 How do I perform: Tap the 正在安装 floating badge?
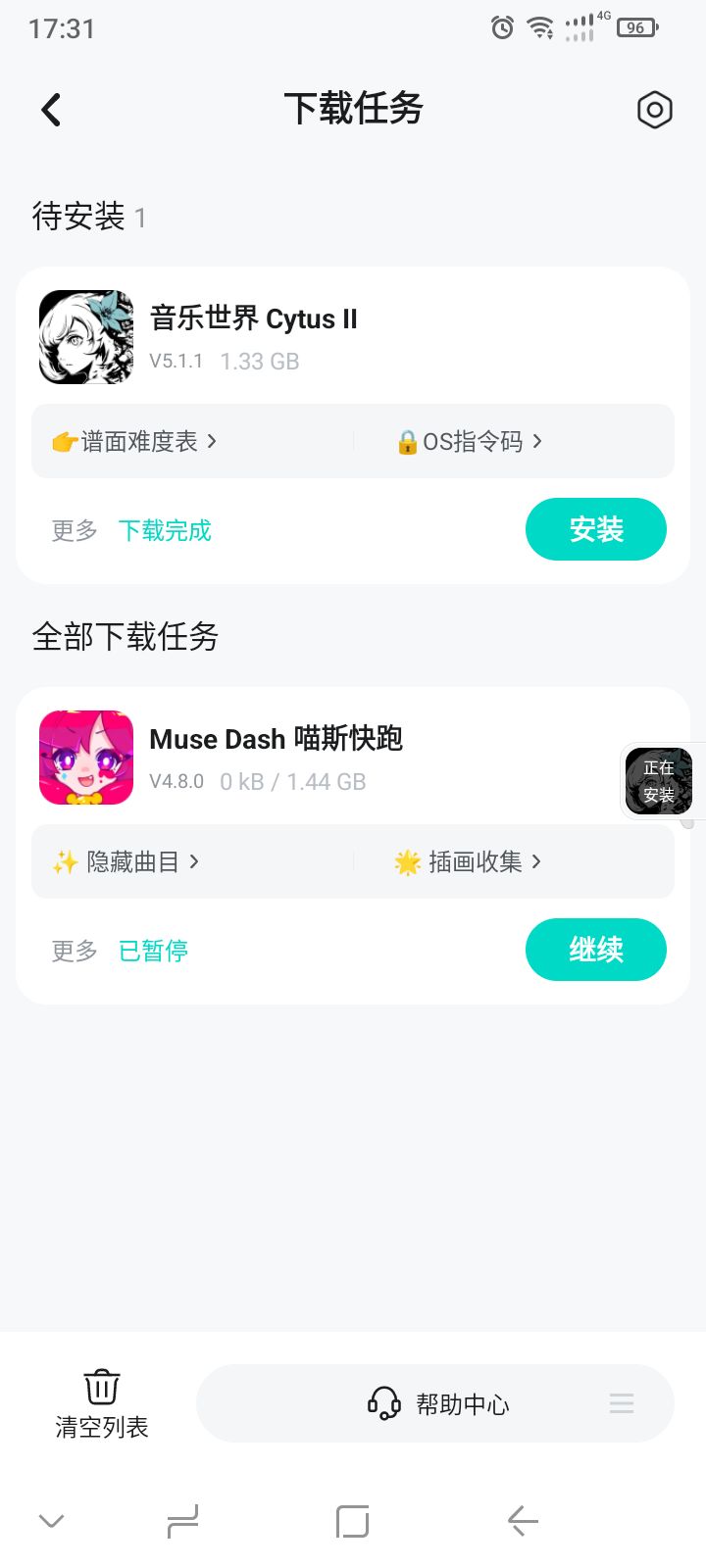[x=659, y=780]
